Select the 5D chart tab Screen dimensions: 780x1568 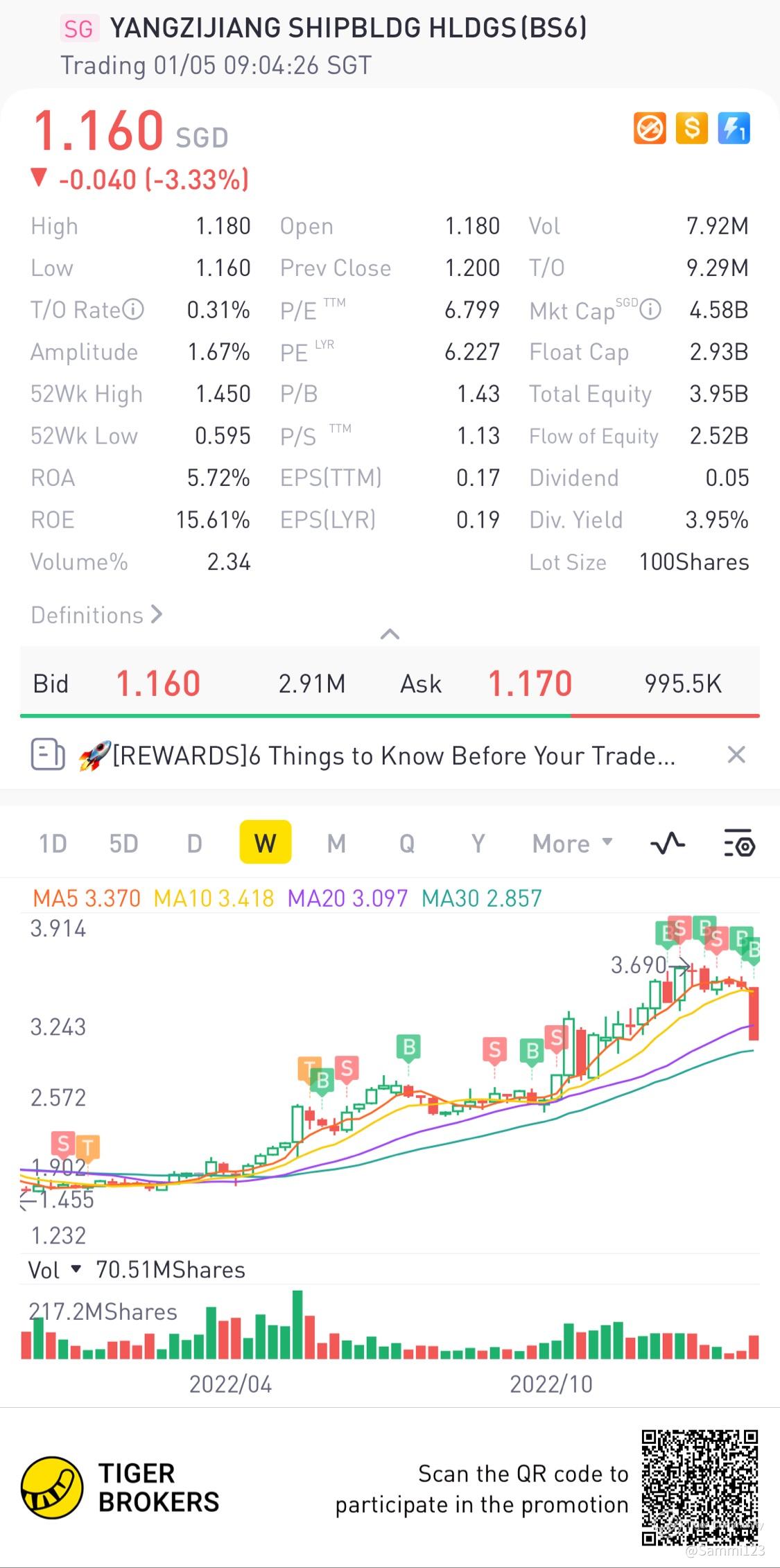click(123, 844)
